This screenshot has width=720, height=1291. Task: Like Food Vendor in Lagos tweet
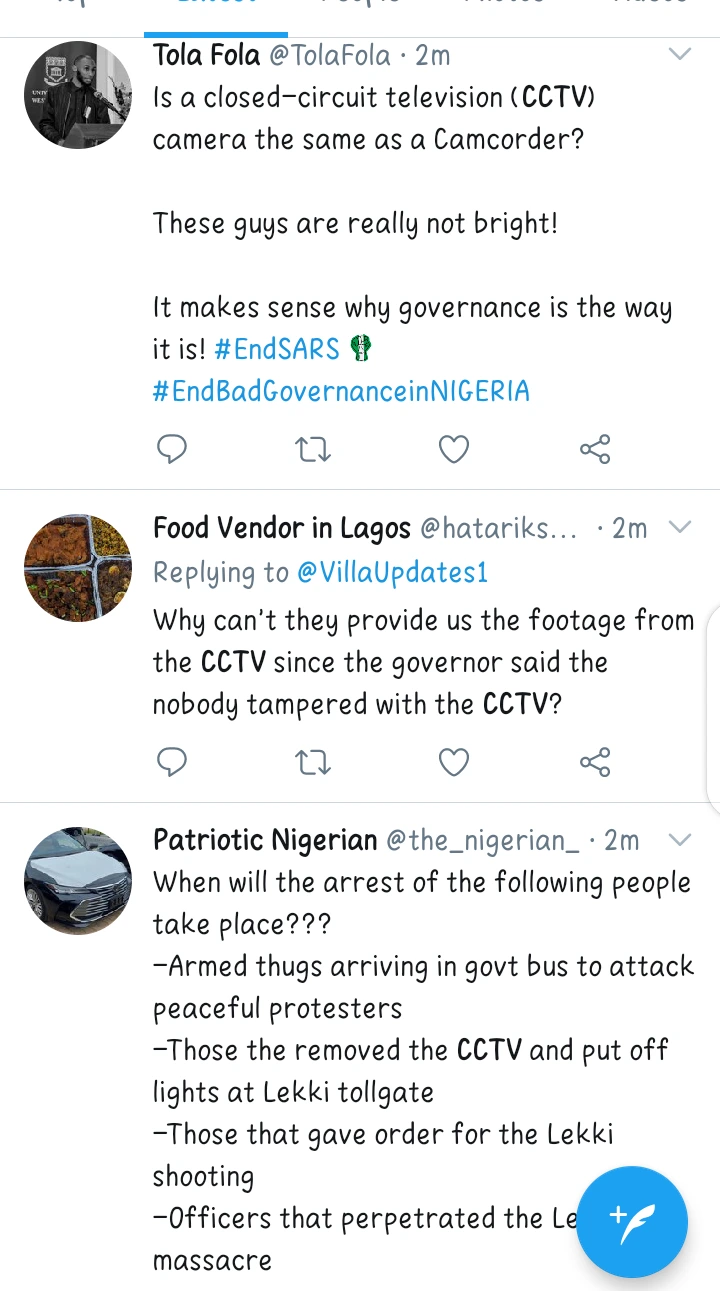[454, 763]
